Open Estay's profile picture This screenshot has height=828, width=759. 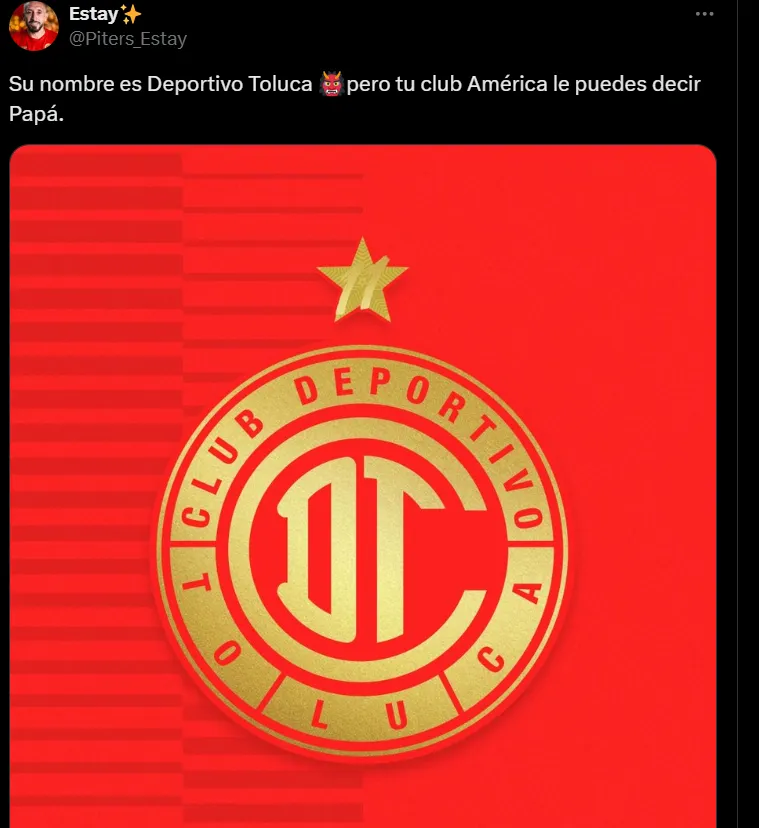pos(33,26)
